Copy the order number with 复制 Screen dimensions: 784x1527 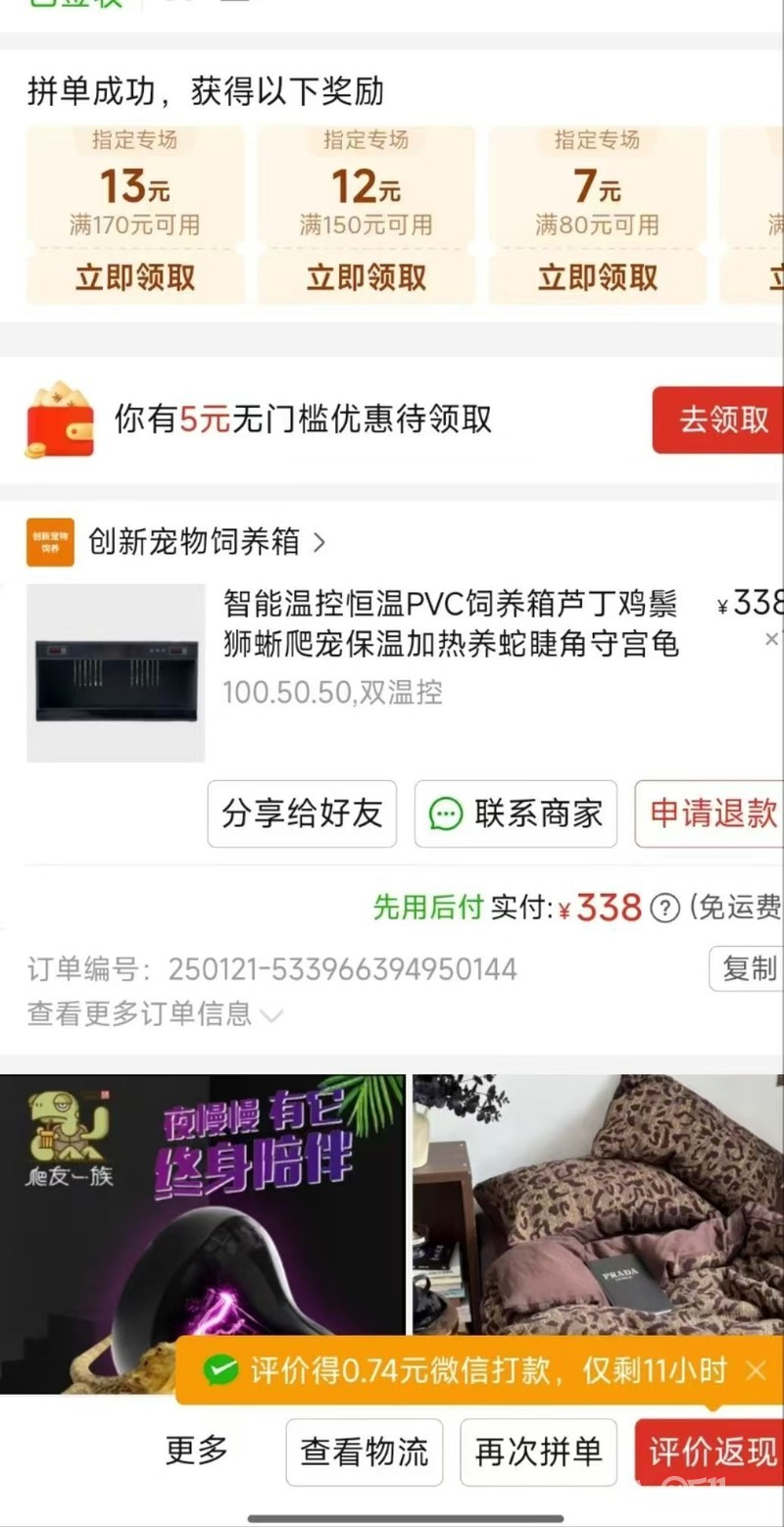747,969
